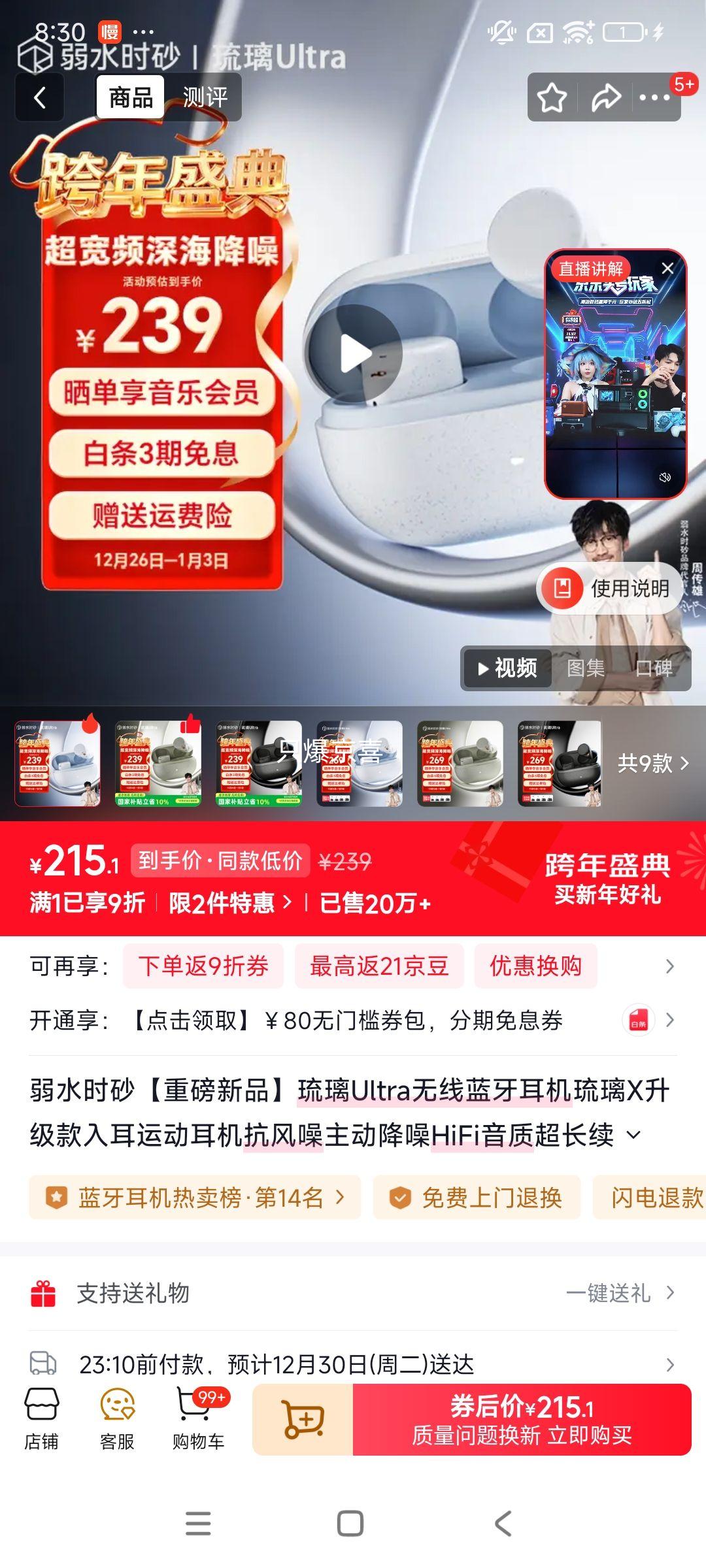Play the product video
The width and height of the screenshot is (706, 1568).
[x=356, y=353]
